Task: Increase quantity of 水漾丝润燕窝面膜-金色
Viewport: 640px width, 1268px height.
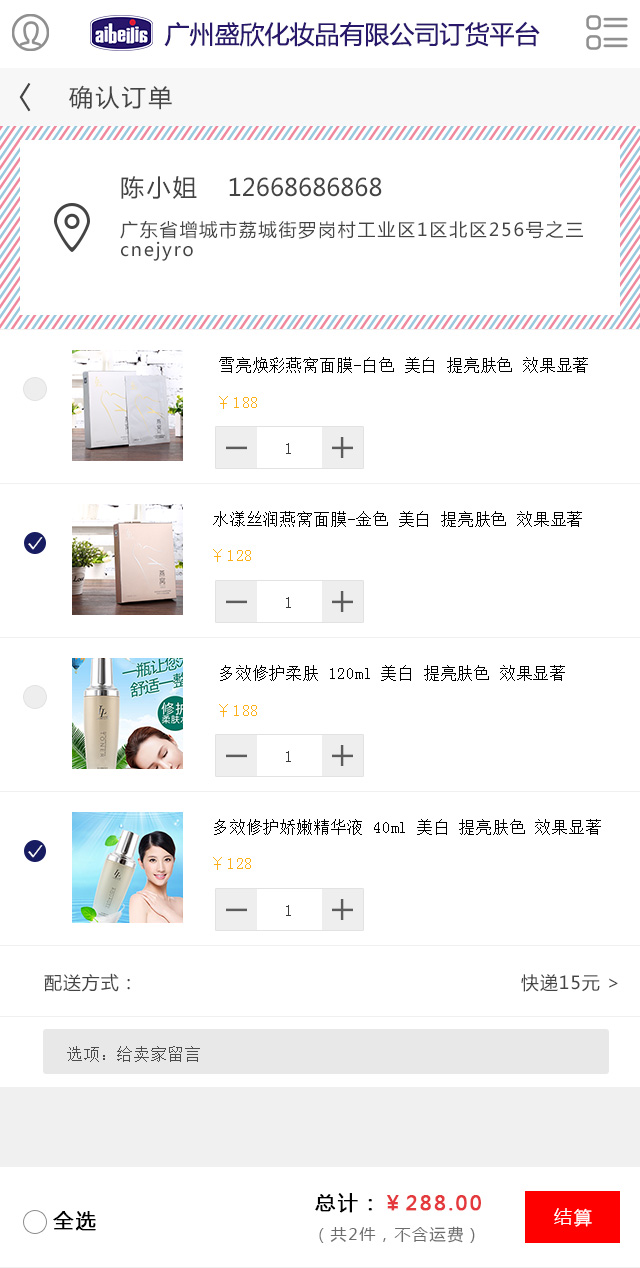Action: [342, 602]
